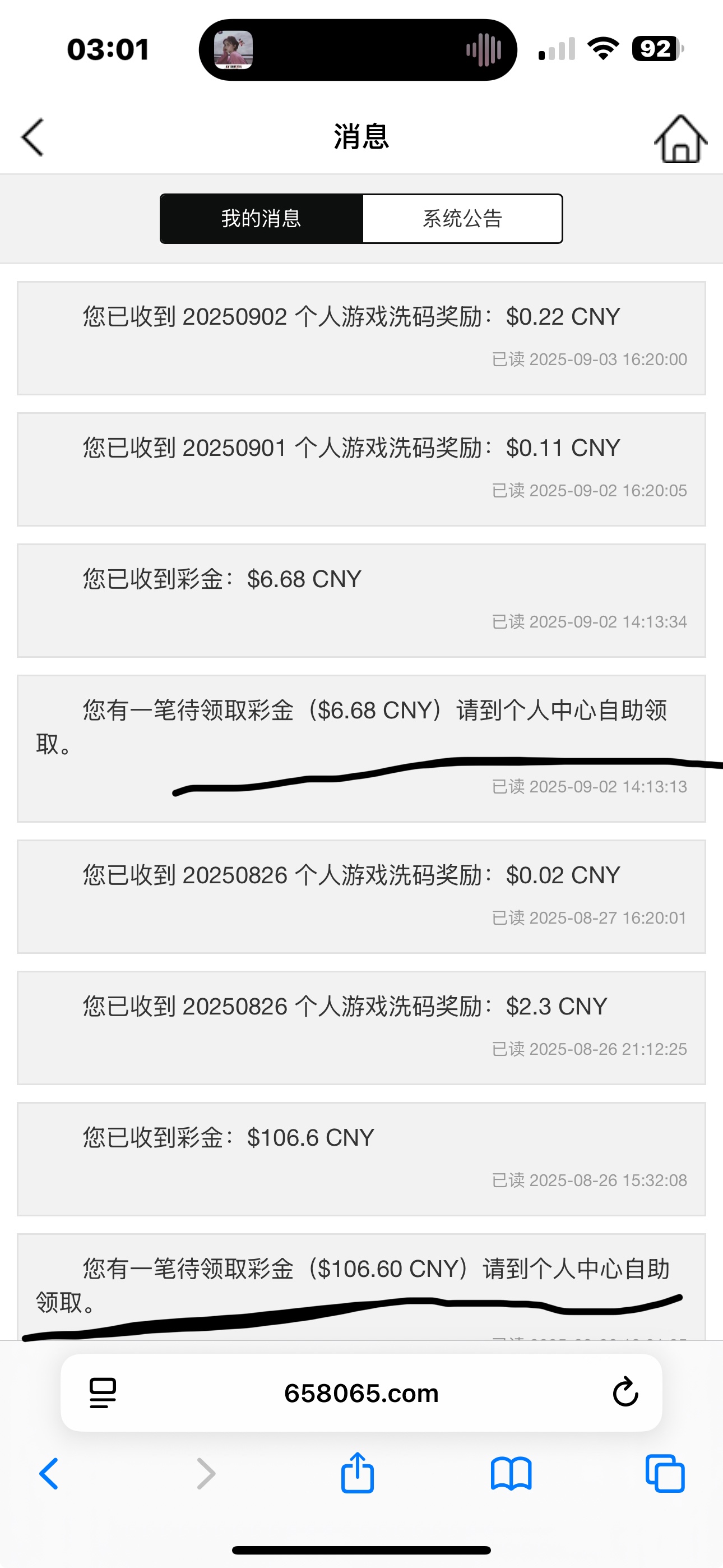Open the 20250901 洗码奖励 $0.11 message
This screenshot has height=1568, width=723.
point(361,469)
